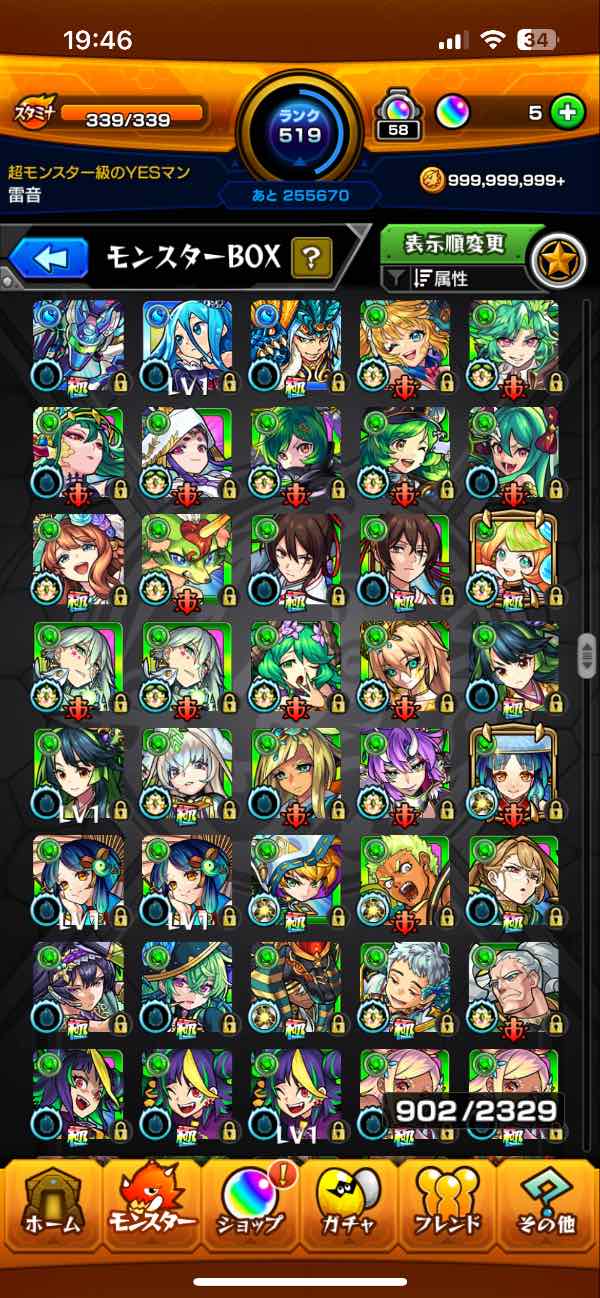Viewport: 600px width, 1298px height.
Task: Add orbs with the green plus button
Action: click(x=568, y=113)
